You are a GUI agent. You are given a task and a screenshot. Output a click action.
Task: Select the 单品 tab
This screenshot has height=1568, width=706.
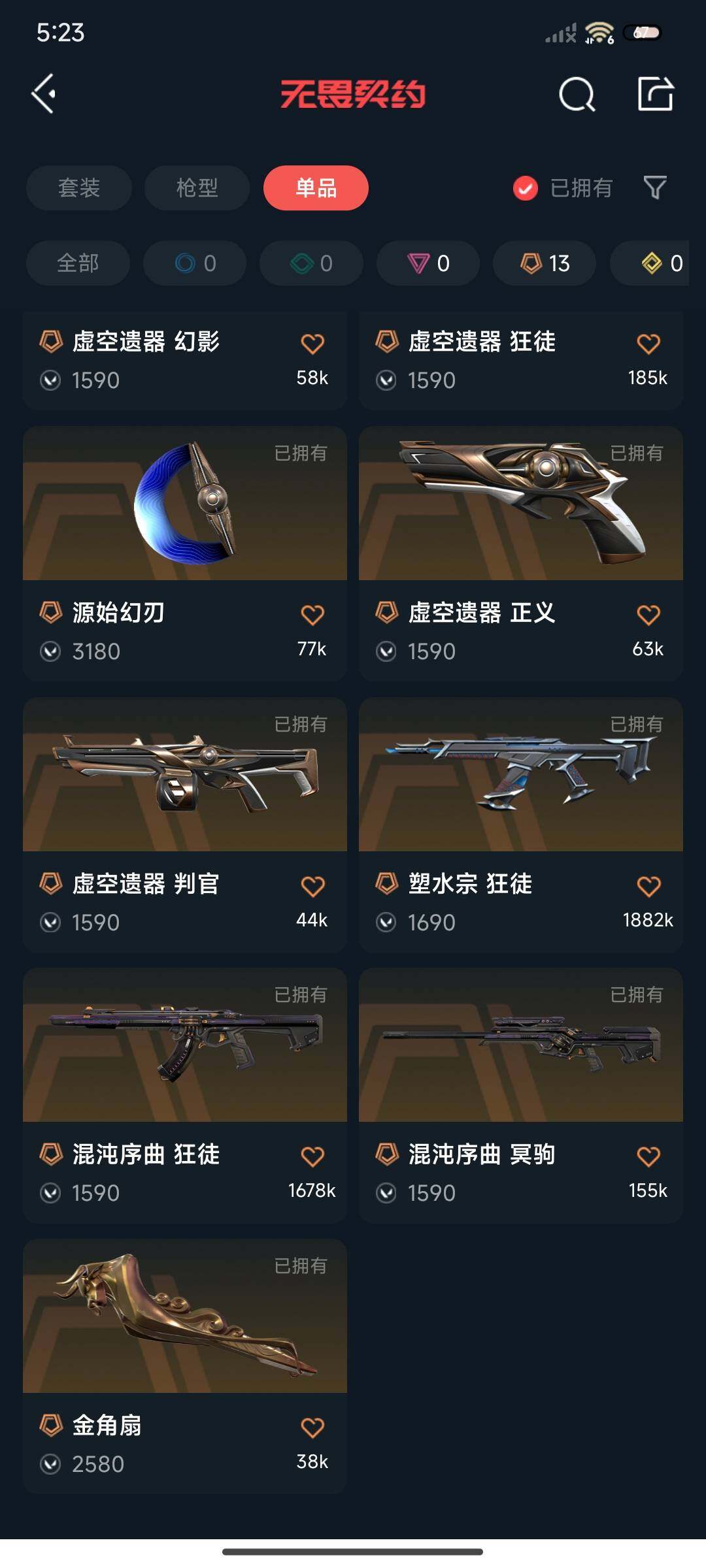coord(316,188)
